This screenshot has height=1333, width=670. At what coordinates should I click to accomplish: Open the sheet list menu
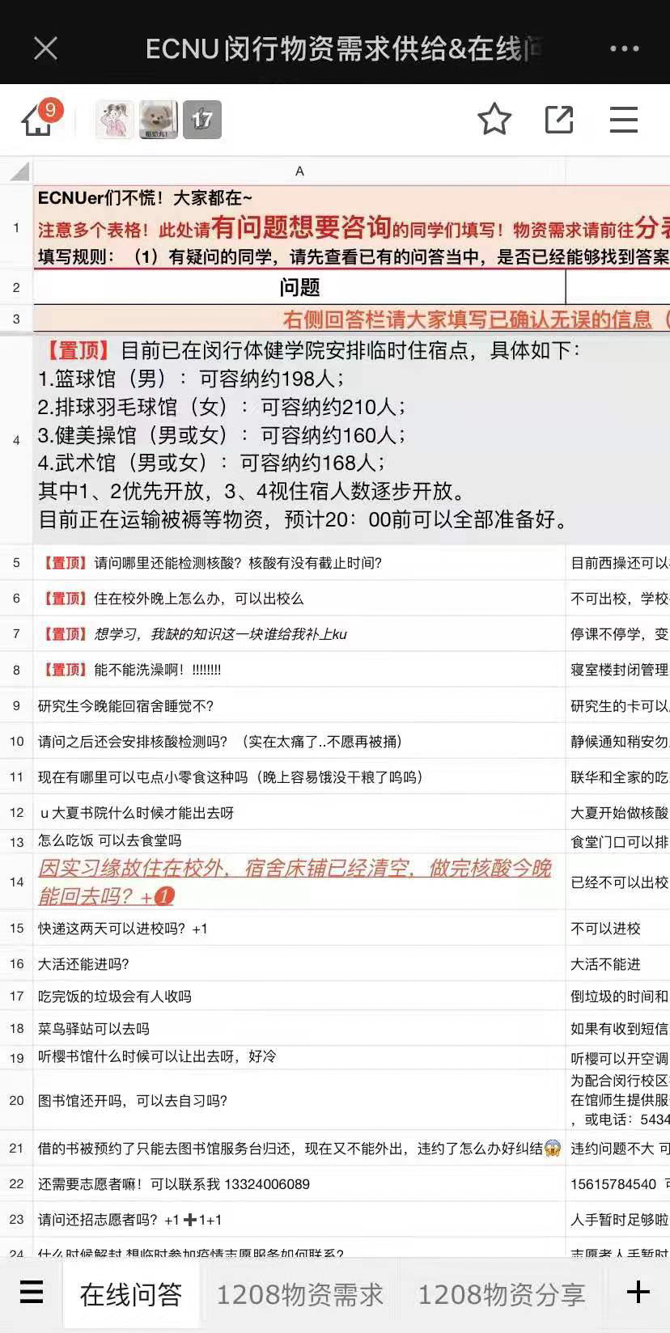[x=32, y=1293]
